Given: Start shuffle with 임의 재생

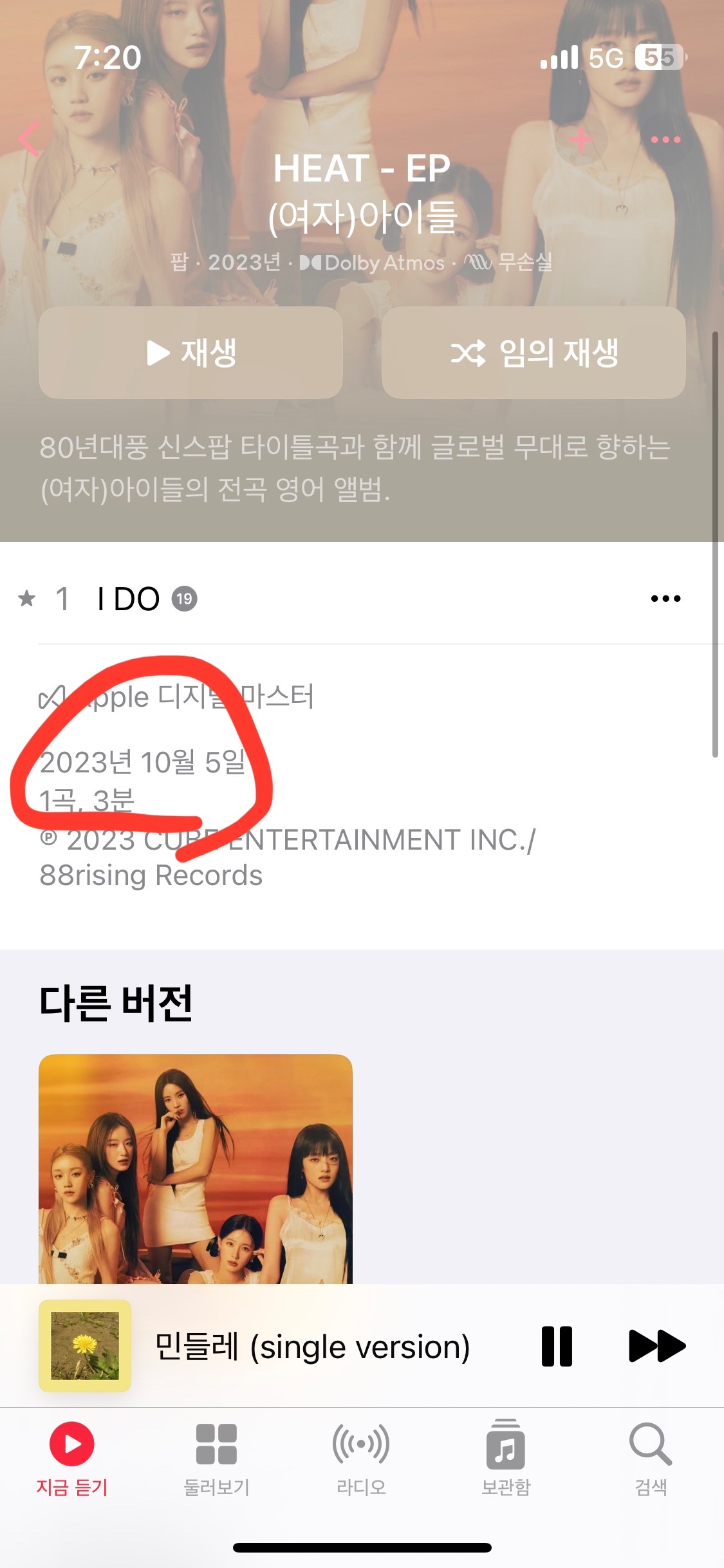Looking at the screenshot, I should click(534, 353).
